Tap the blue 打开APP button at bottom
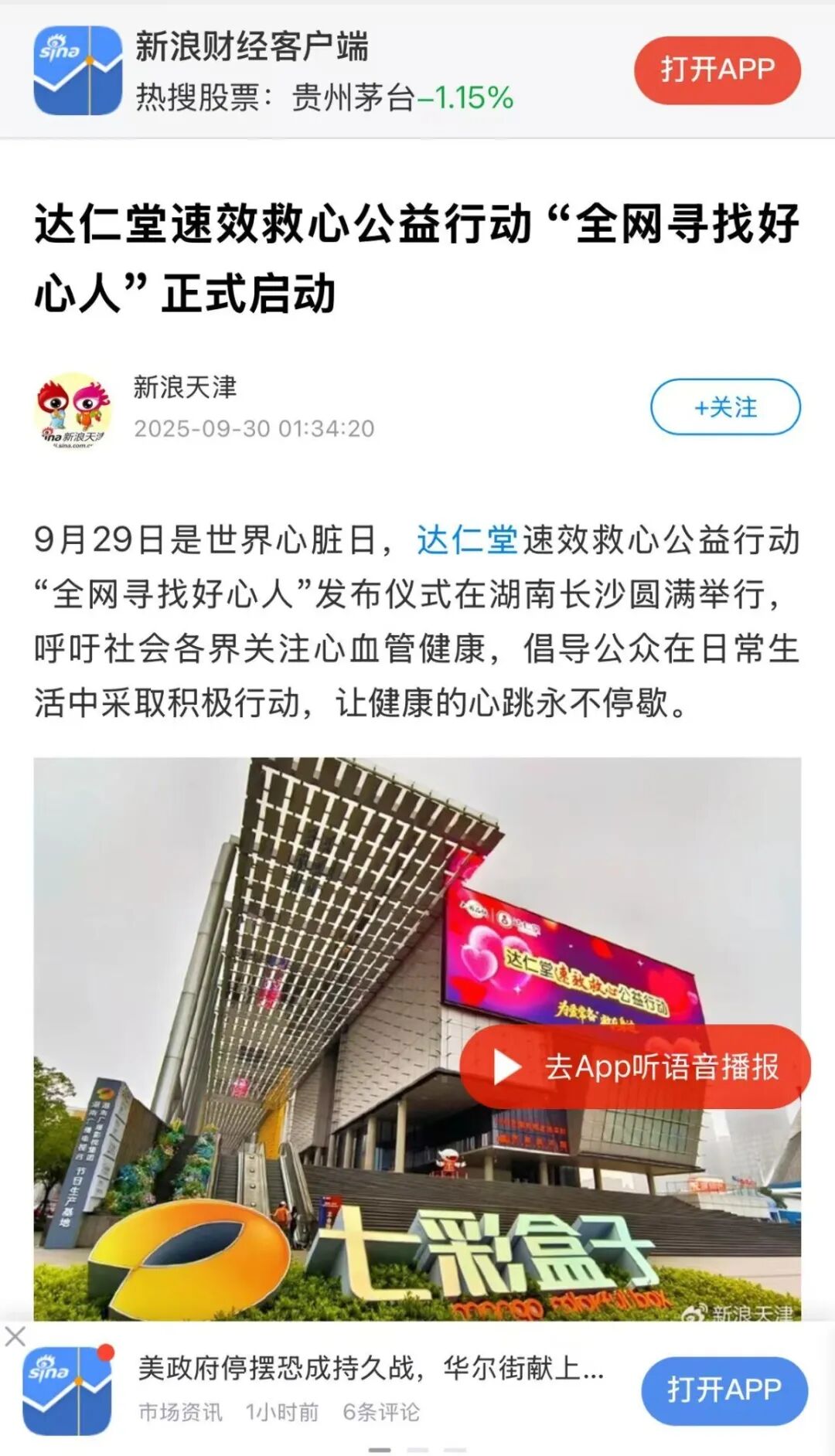This screenshot has height=1456, width=835. coord(724,1390)
